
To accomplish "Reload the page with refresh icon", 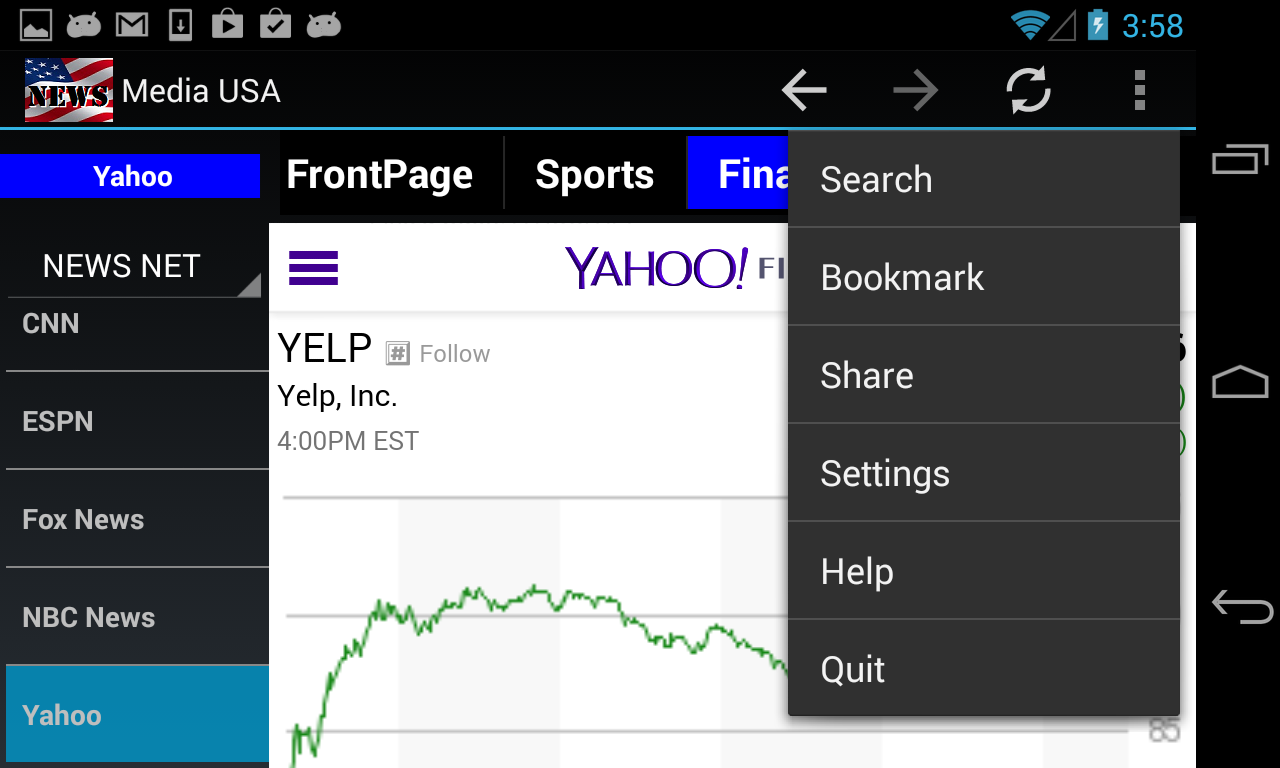I will tap(1028, 91).
